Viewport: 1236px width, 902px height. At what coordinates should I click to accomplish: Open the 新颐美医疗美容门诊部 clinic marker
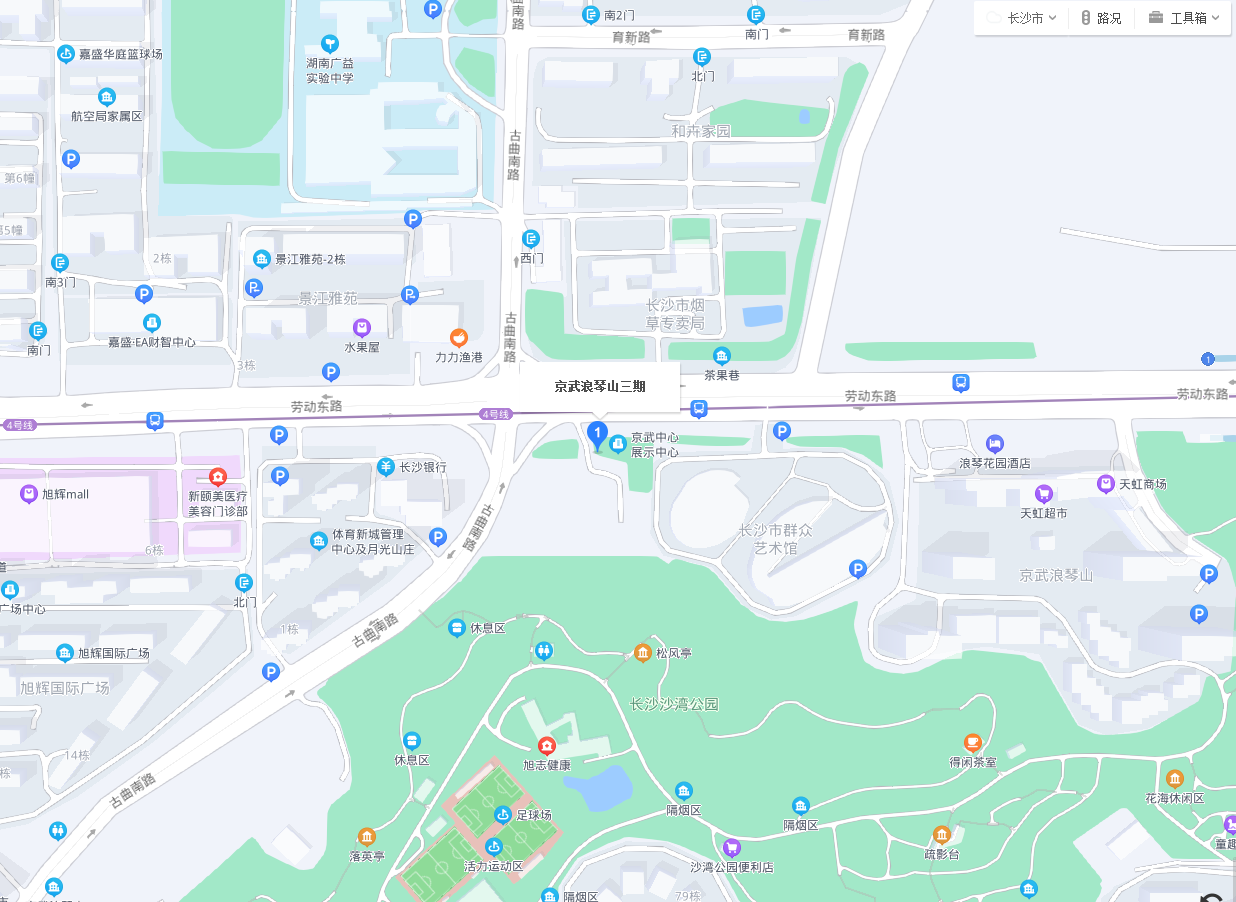(217, 477)
